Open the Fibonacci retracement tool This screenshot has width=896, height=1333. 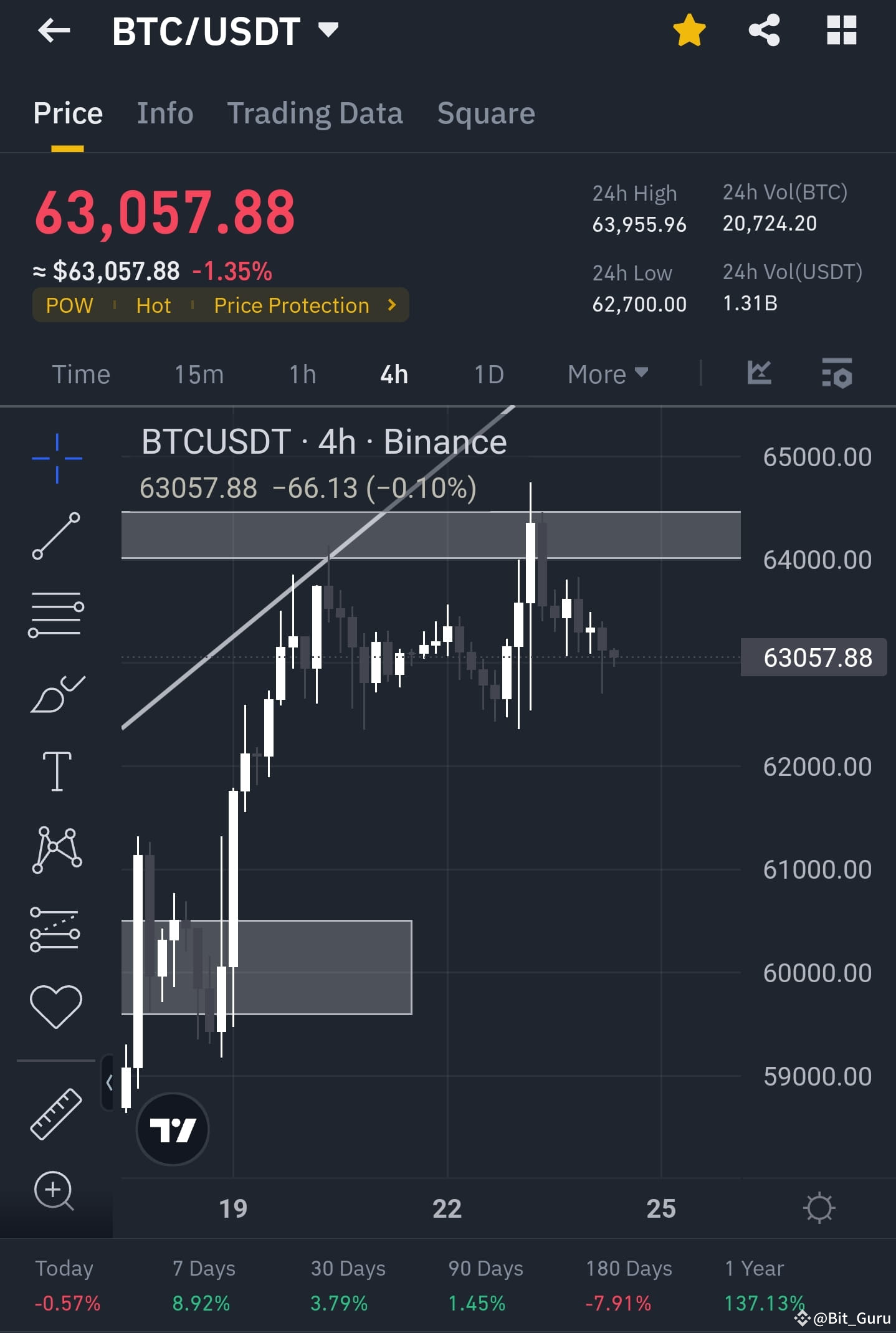coord(57,614)
